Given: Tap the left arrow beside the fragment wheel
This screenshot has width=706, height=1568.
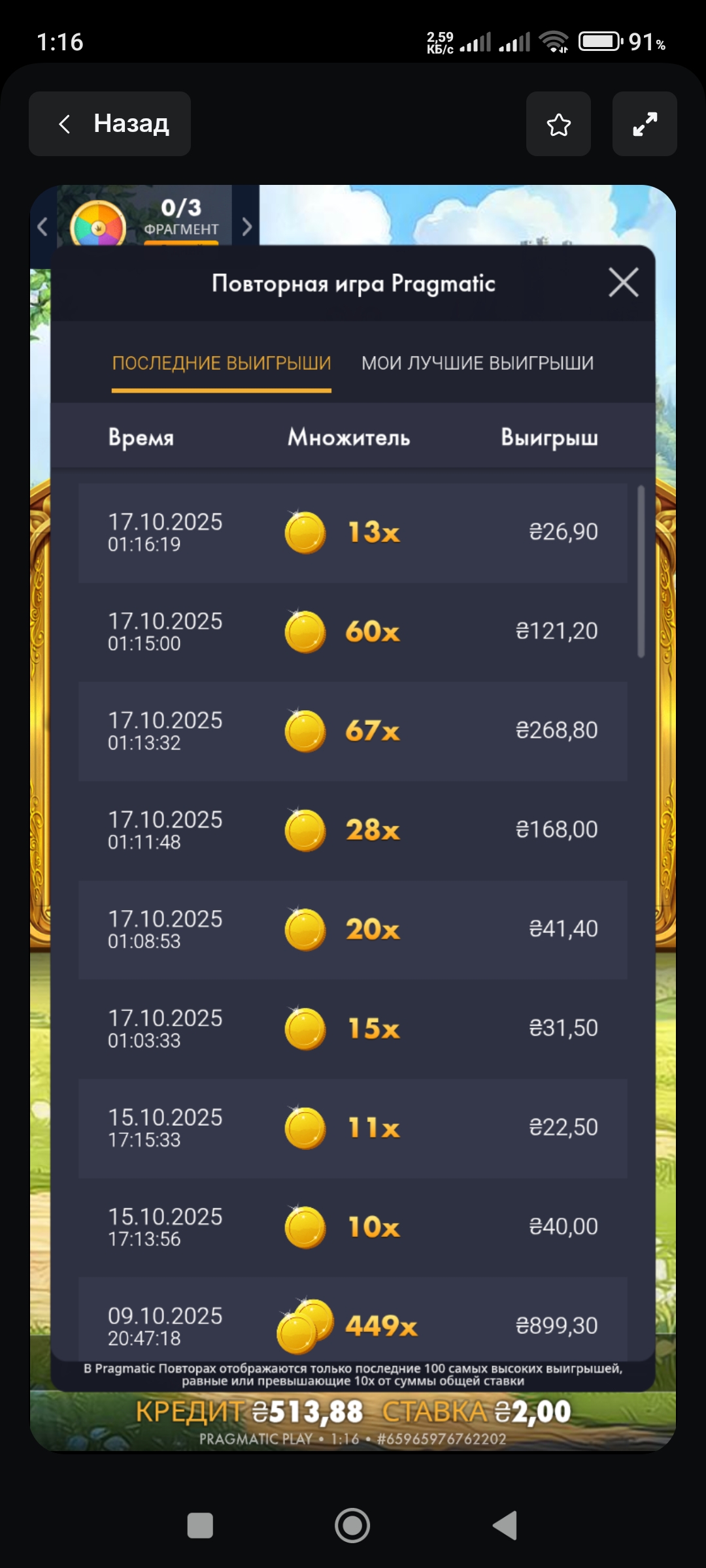Looking at the screenshot, I should pyautogui.click(x=42, y=227).
